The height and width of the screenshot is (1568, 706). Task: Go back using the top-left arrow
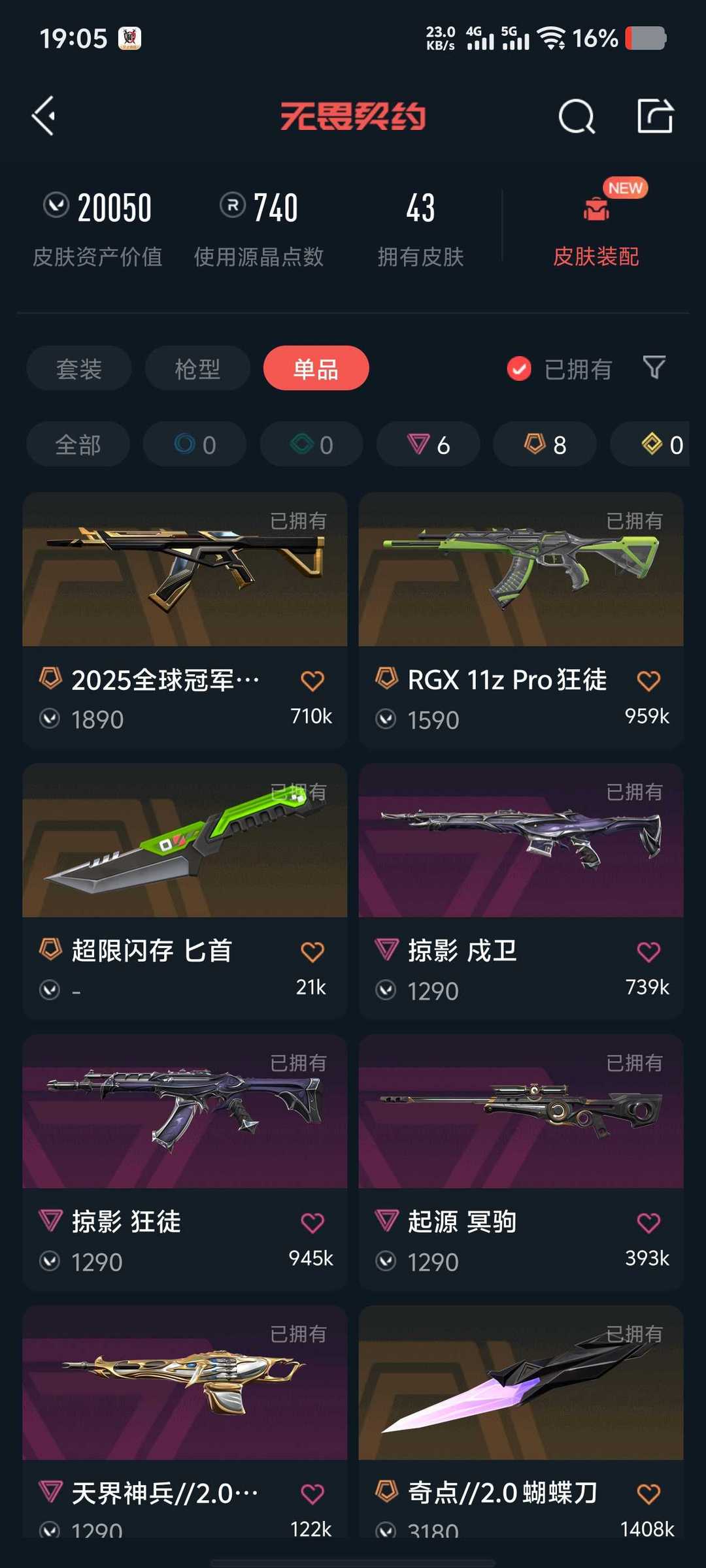coord(44,116)
